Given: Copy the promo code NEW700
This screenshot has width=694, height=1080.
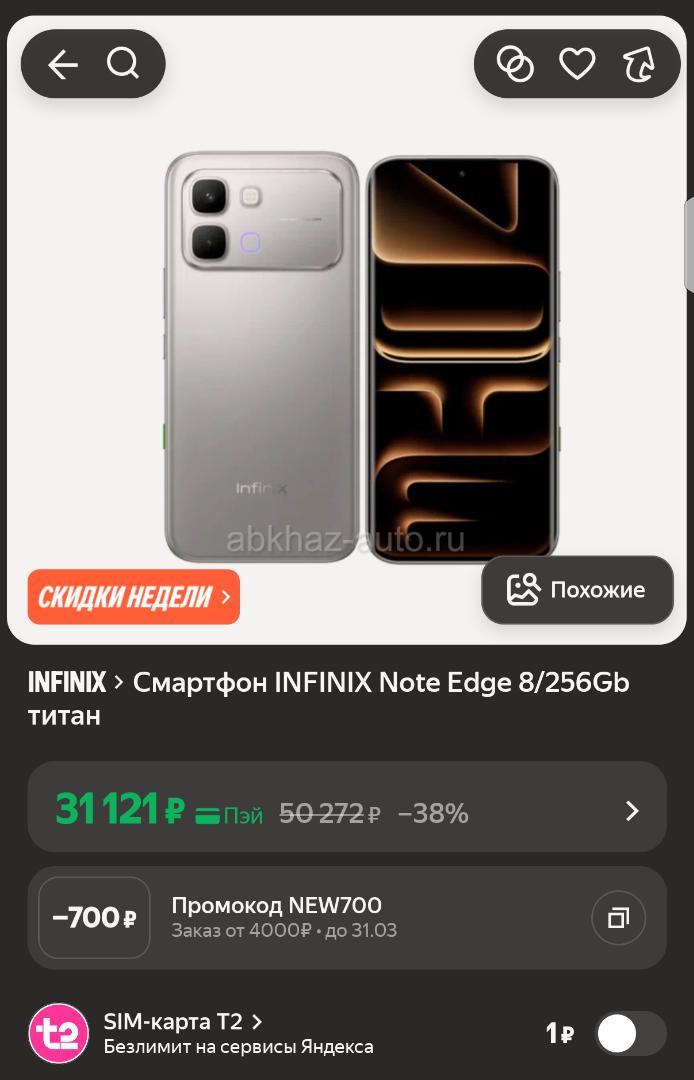Looking at the screenshot, I should click(x=618, y=917).
